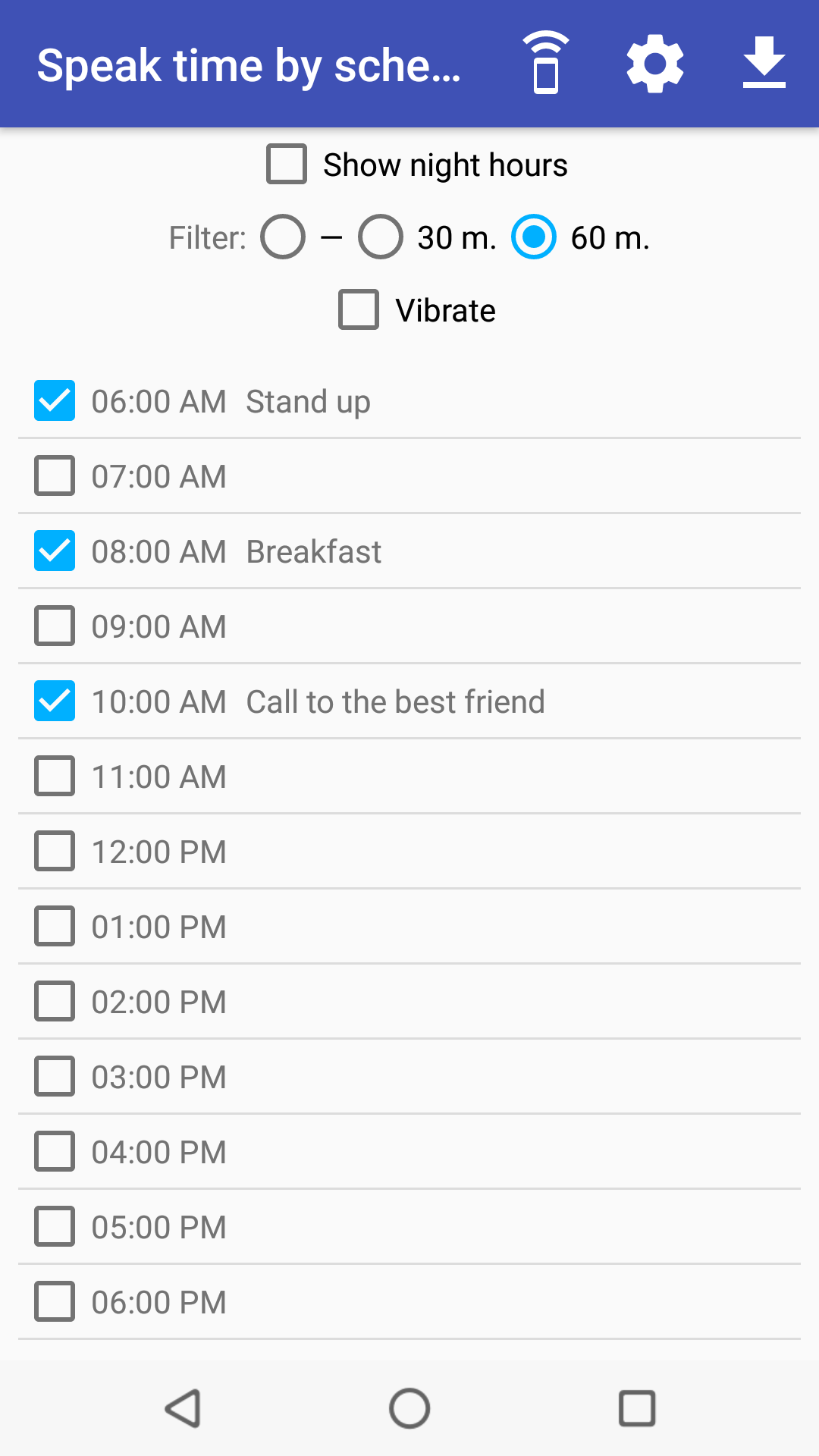Enable the 12:00 PM time slot
This screenshot has height=1456, width=819.
(55, 851)
